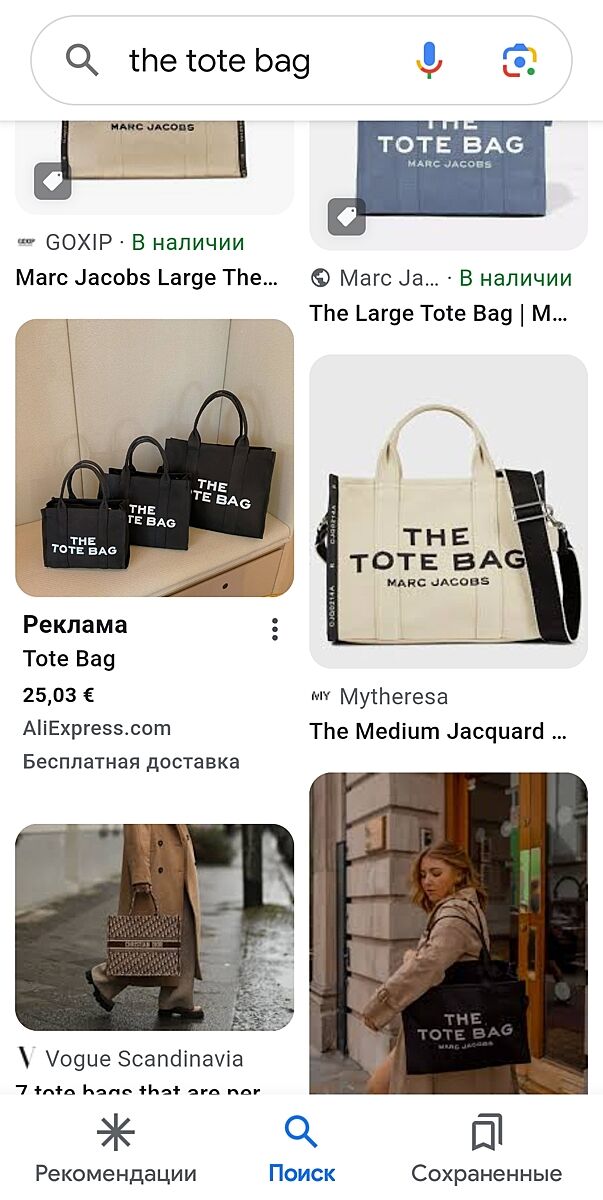Start voice search with the microphone
Image resolution: width=603 pixels, height=1200 pixels.
coord(429,61)
